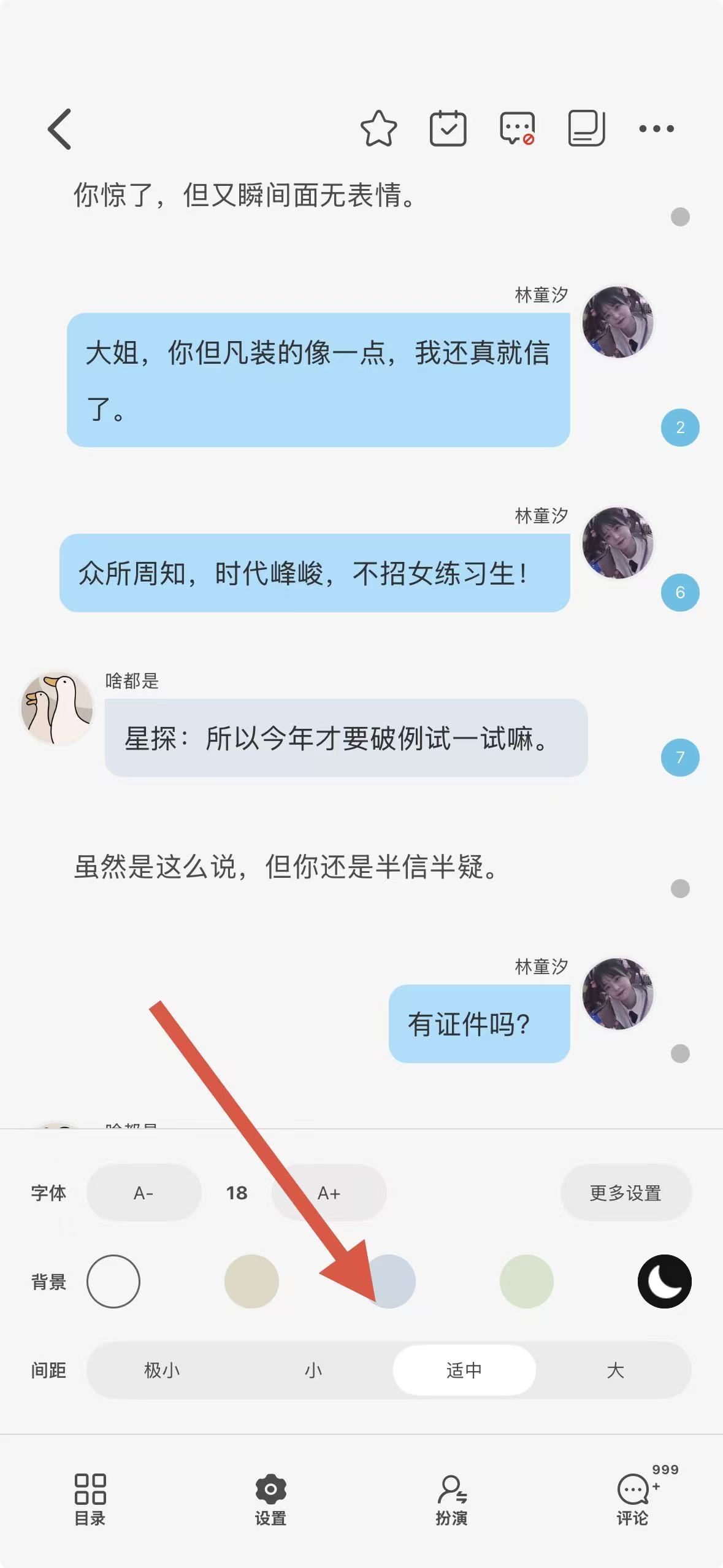Pick the light blue background color
This screenshot has width=723, height=1568.
tap(390, 1282)
